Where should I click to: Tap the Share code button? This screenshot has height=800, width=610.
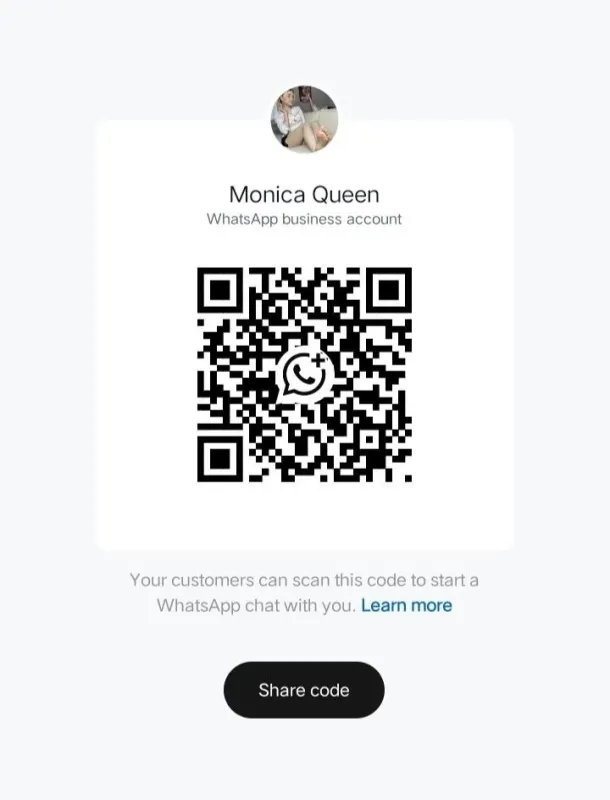tap(304, 690)
